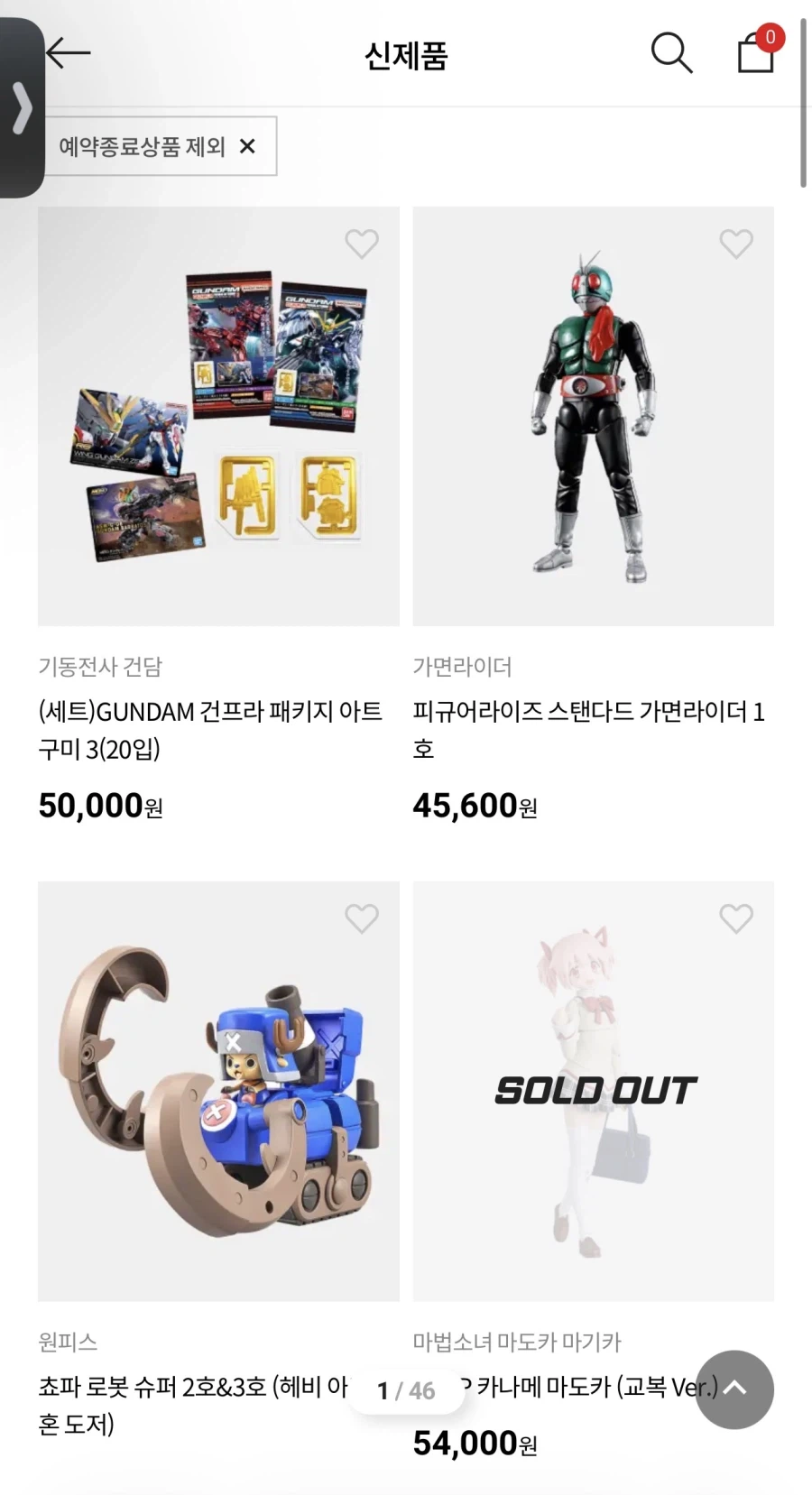Heart the Chopper robot item
The image size is (812, 1495).
click(362, 918)
